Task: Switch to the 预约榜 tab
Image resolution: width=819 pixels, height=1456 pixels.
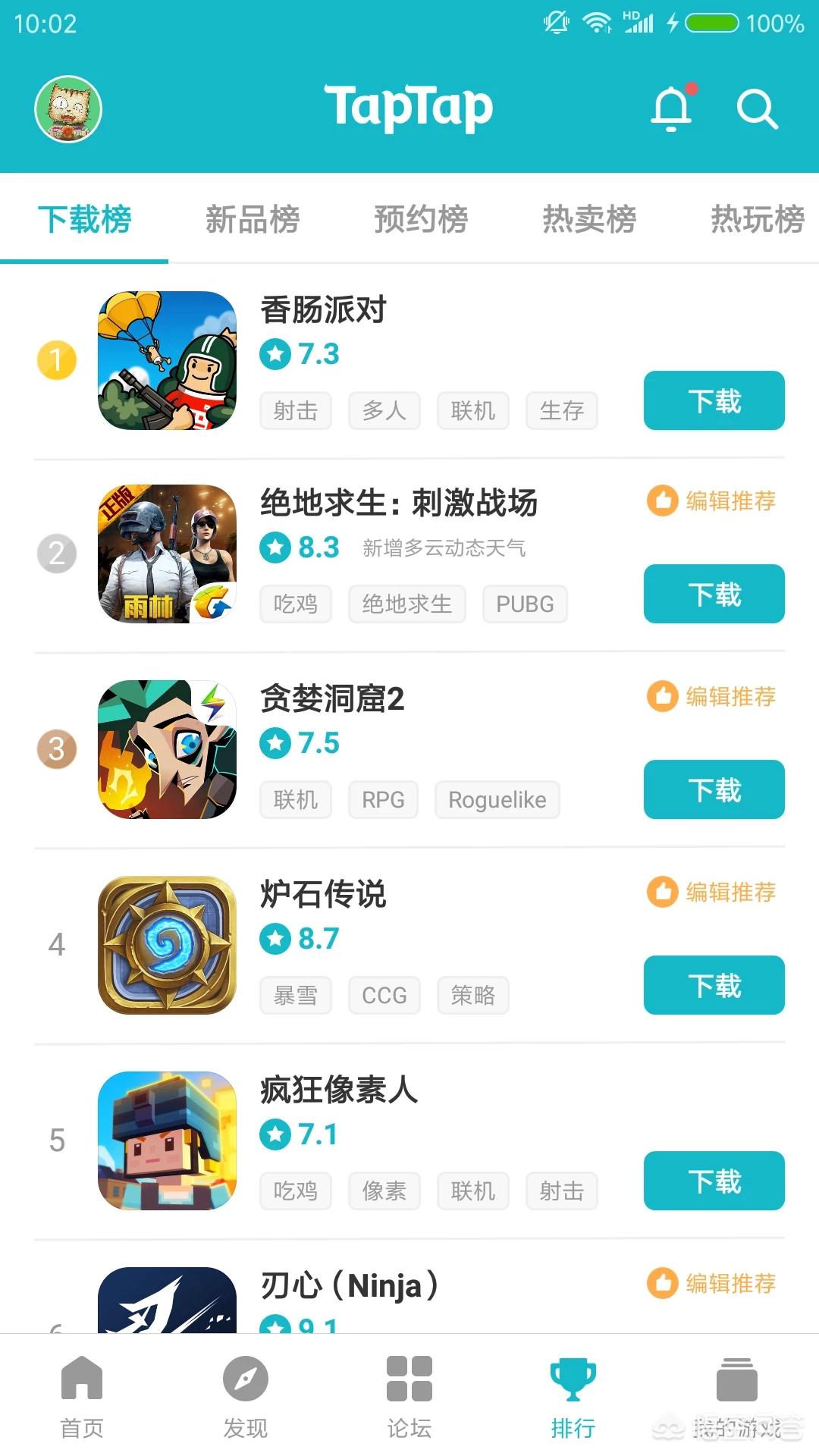Action: [421, 219]
